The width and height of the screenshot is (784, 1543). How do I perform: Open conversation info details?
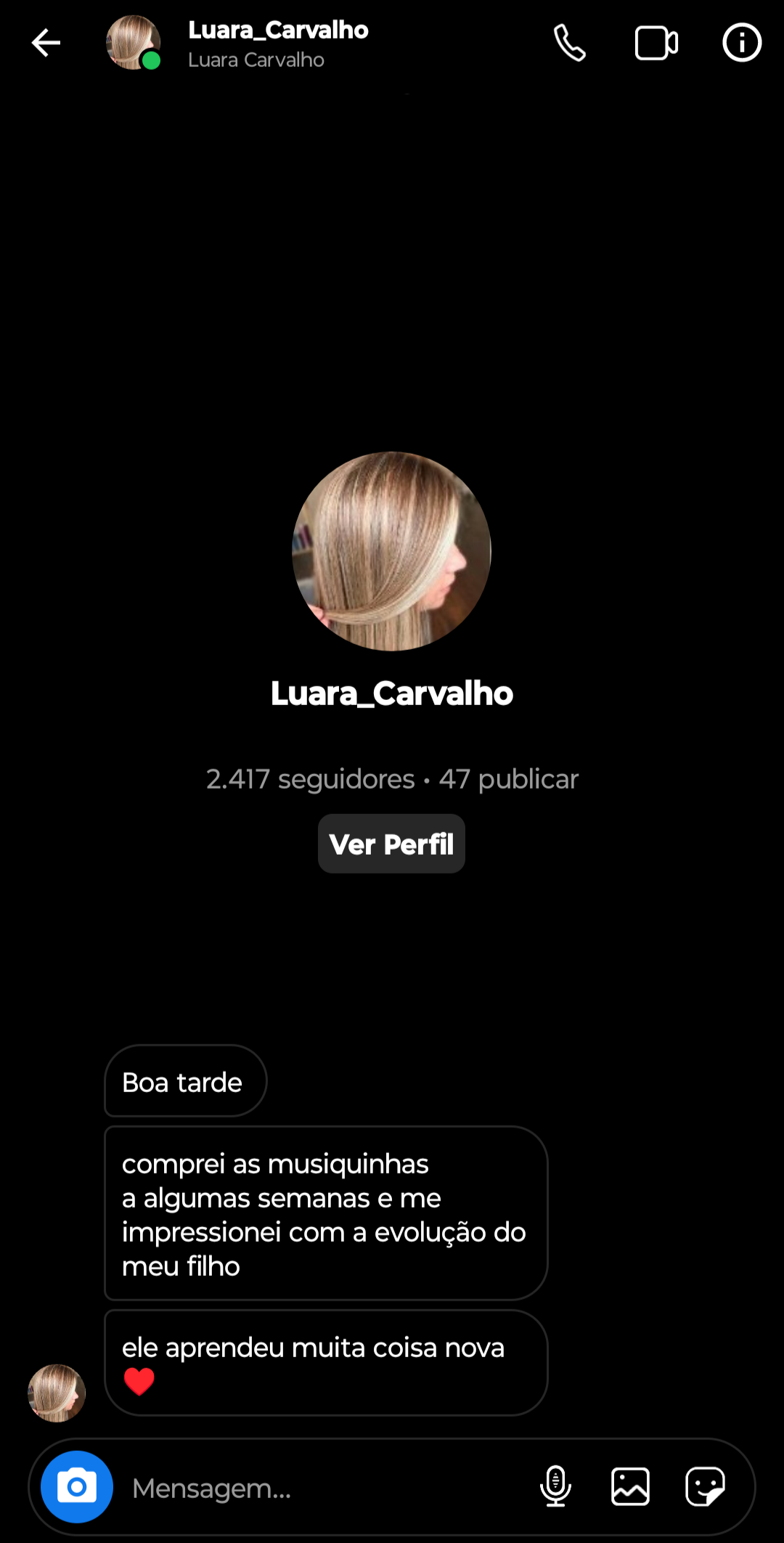pyautogui.click(x=741, y=43)
